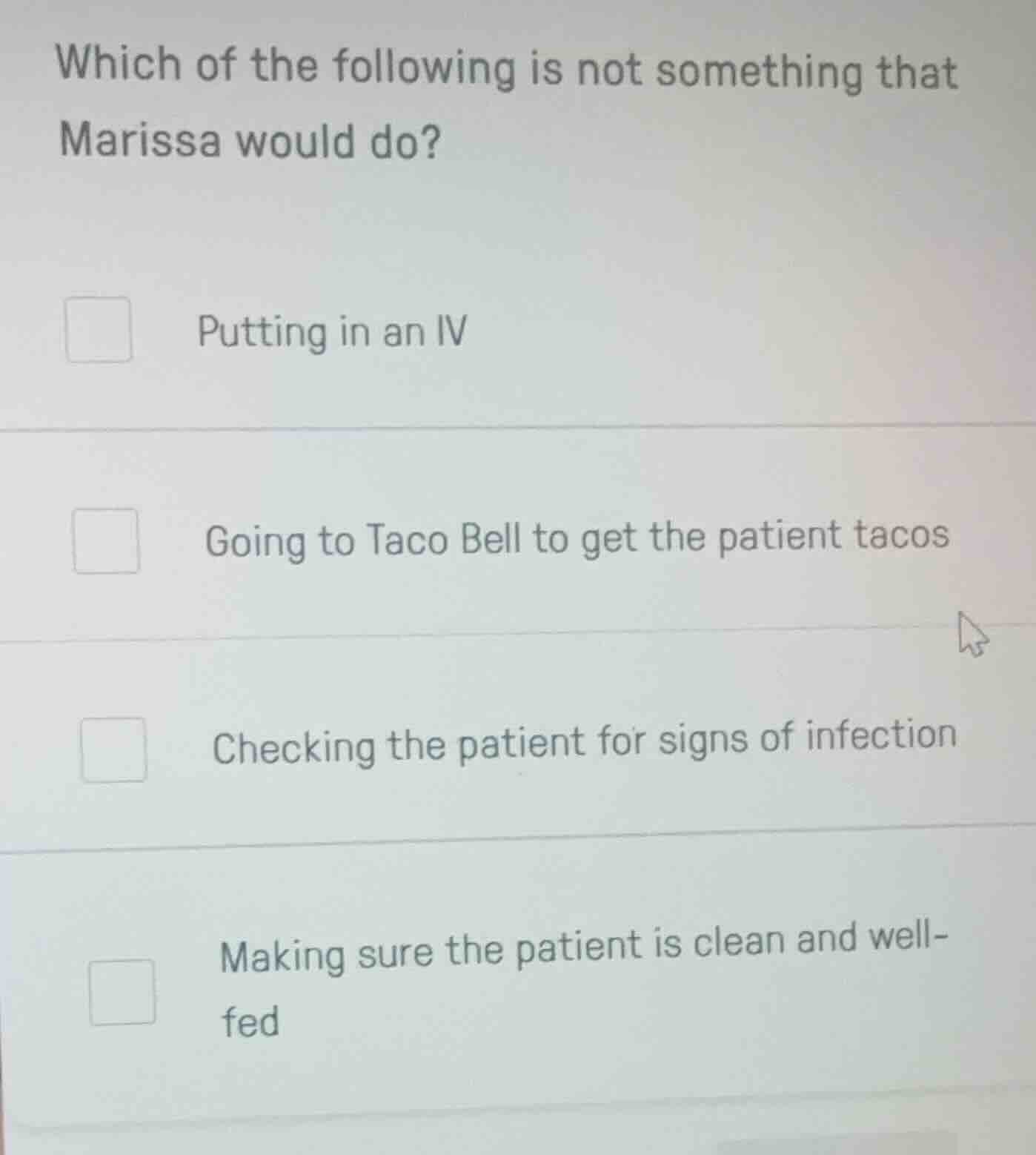Select the answer Going to Taco Bell to get tacos
This screenshot has height=1155, width=1036.
pos(577,539)
